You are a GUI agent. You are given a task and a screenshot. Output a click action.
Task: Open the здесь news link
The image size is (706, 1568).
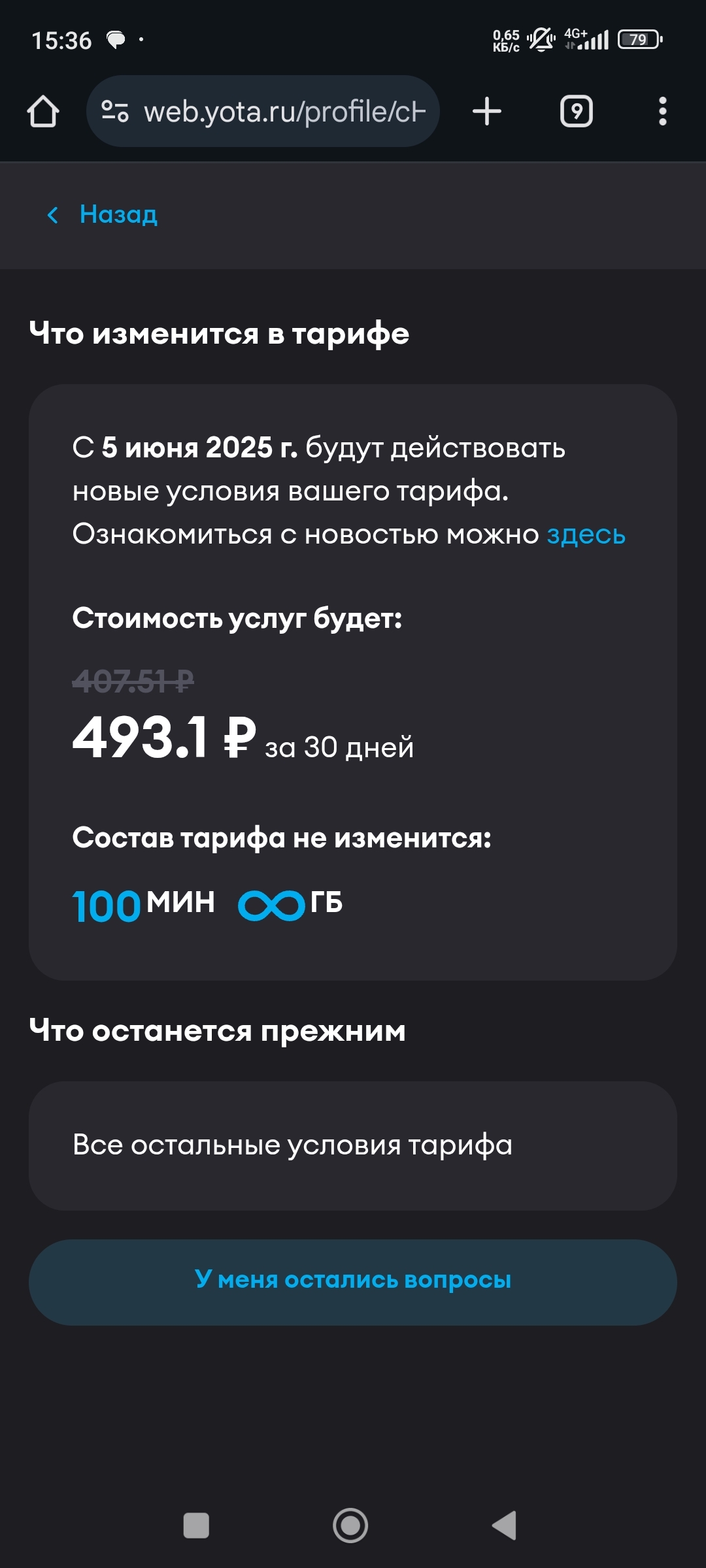(586, 534)
